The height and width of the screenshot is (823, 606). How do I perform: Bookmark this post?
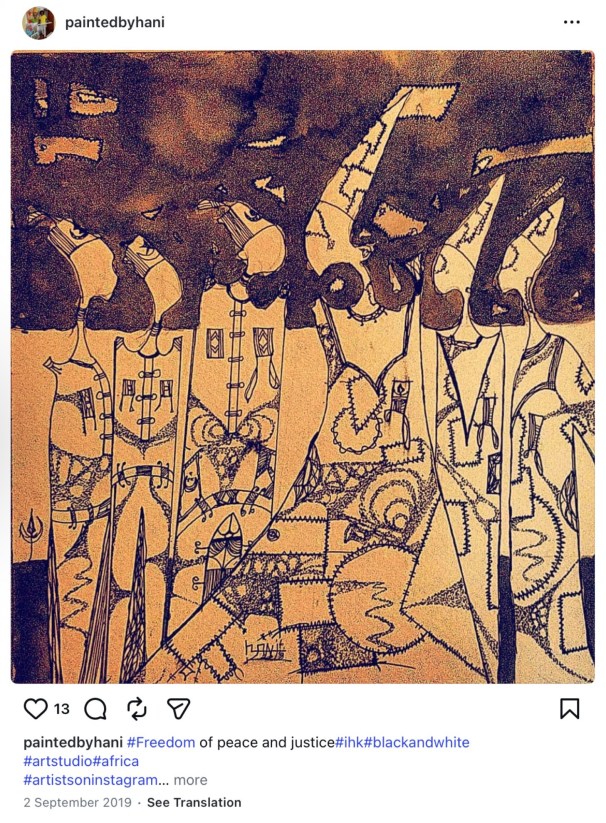coord(569,709)
